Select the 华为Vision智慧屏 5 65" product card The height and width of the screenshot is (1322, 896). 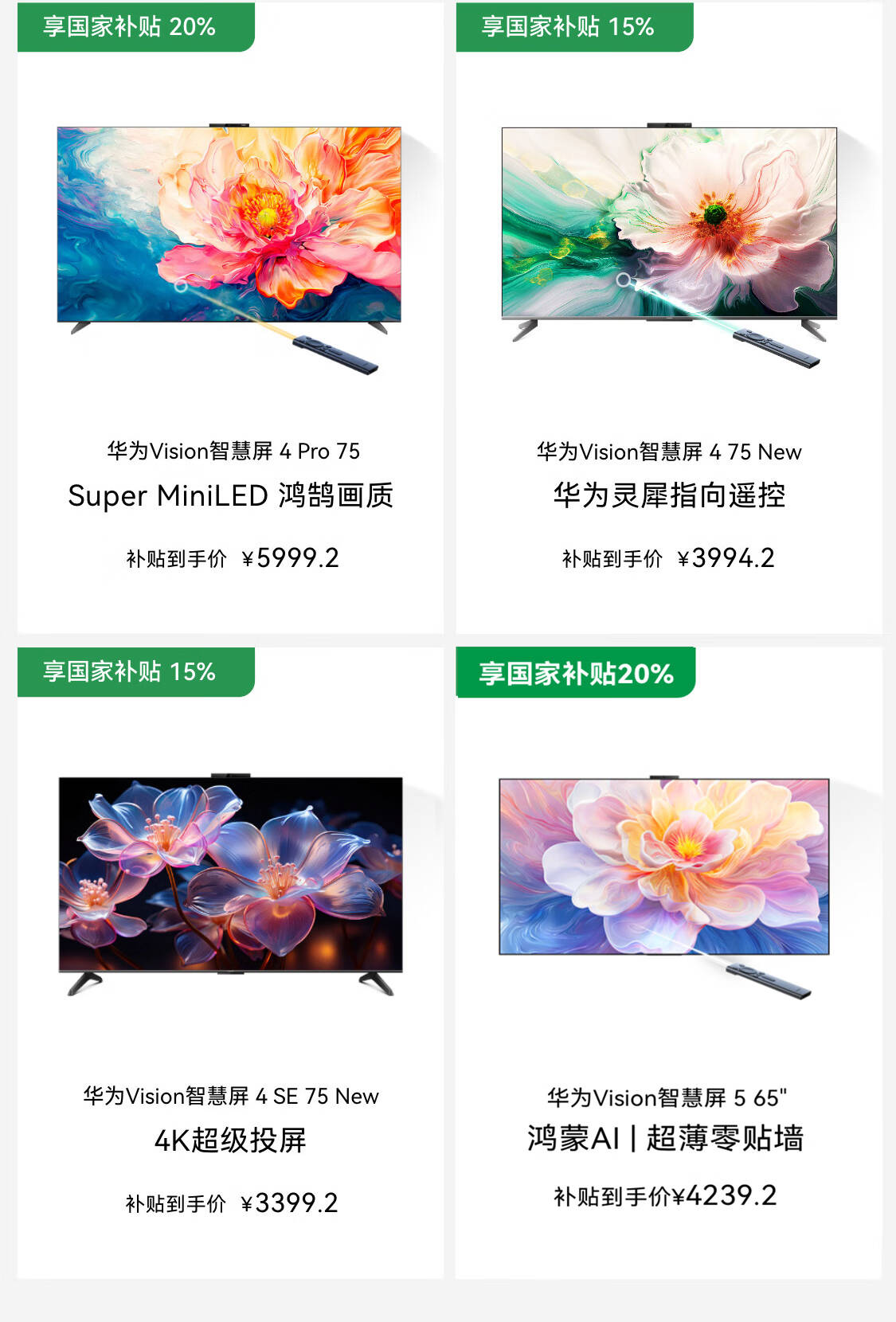(x=667, y=964)
